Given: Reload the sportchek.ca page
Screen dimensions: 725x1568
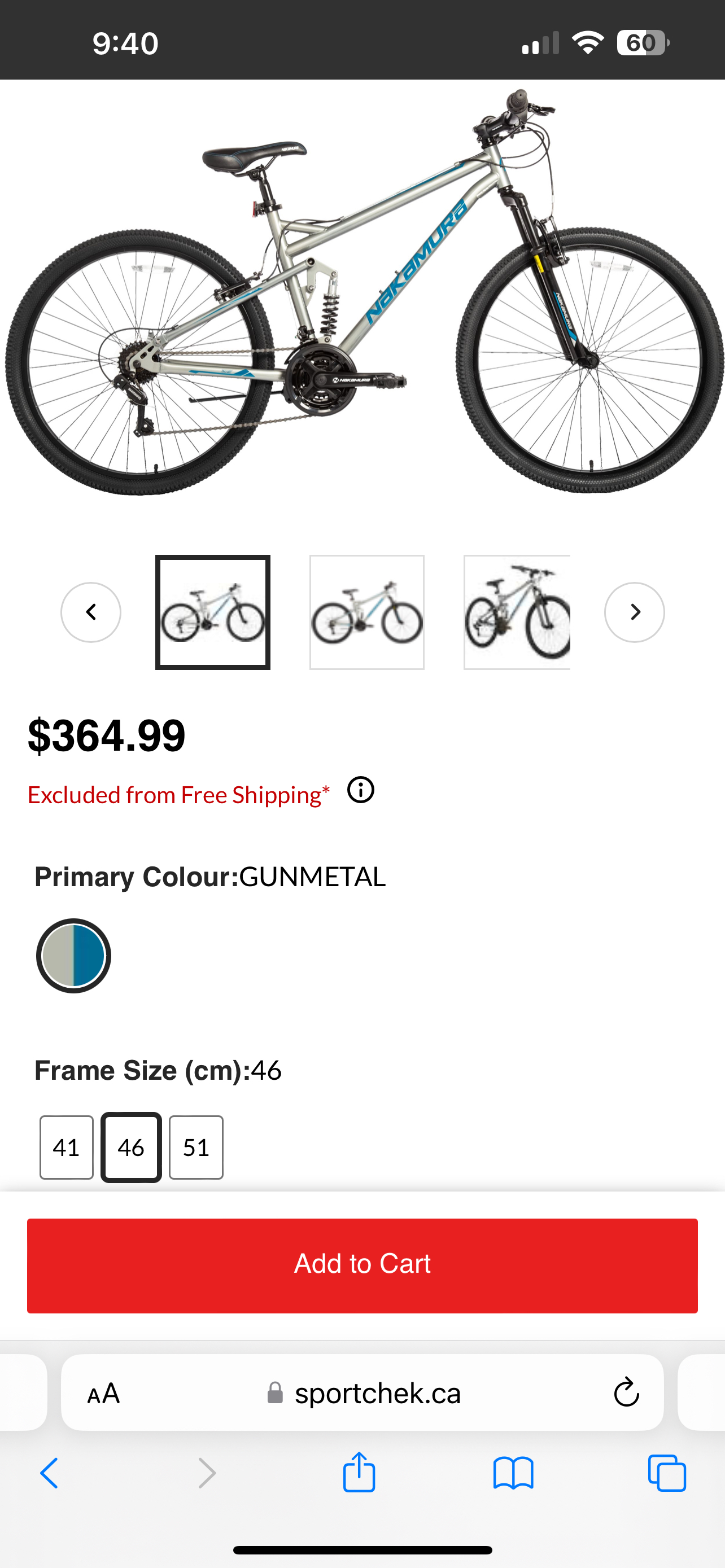Looking at the screenshot, I should click(626, 1392).
